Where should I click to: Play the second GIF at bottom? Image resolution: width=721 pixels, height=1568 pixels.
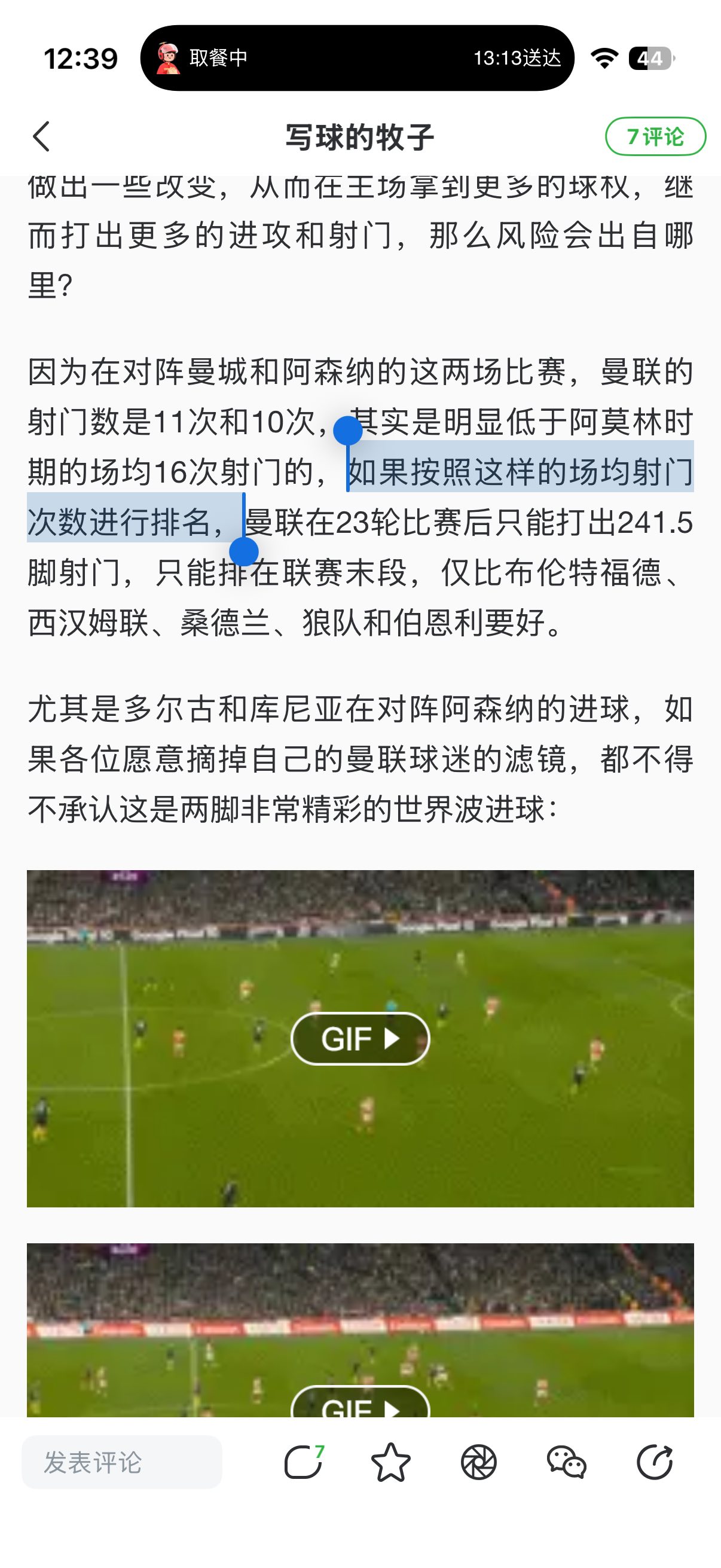[360, 1405]
